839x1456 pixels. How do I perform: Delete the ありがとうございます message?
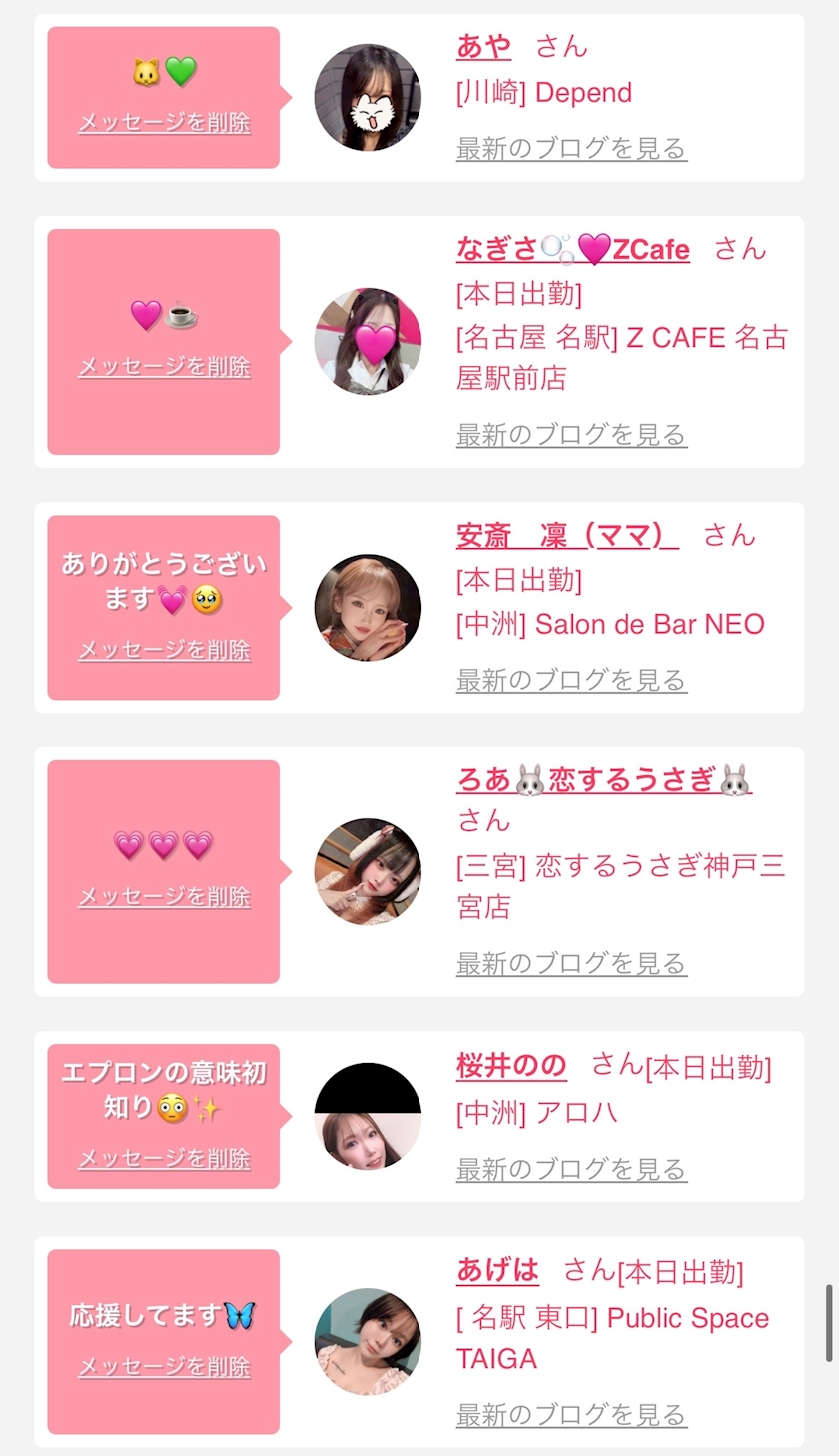[164, 650]
